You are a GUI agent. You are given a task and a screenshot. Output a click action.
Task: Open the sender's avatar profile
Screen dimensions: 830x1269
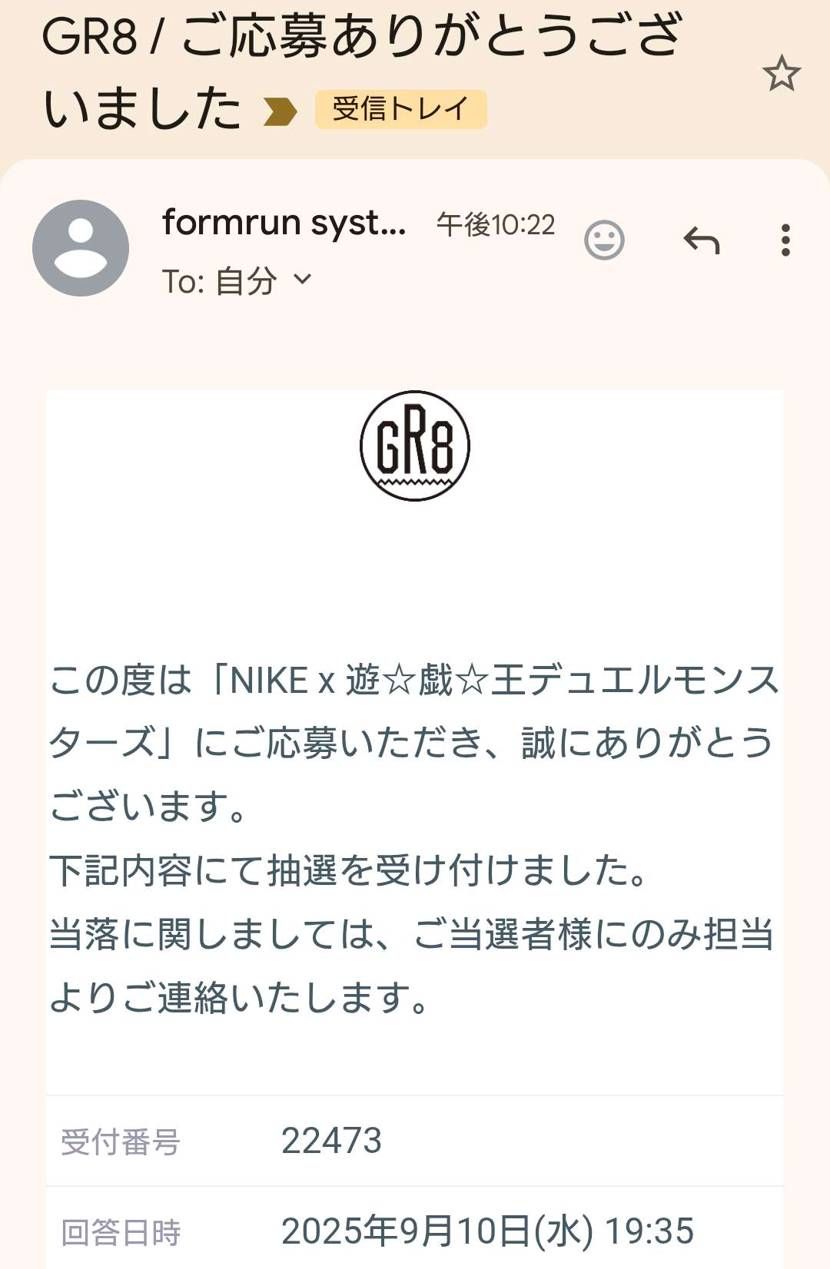[80, 247]
